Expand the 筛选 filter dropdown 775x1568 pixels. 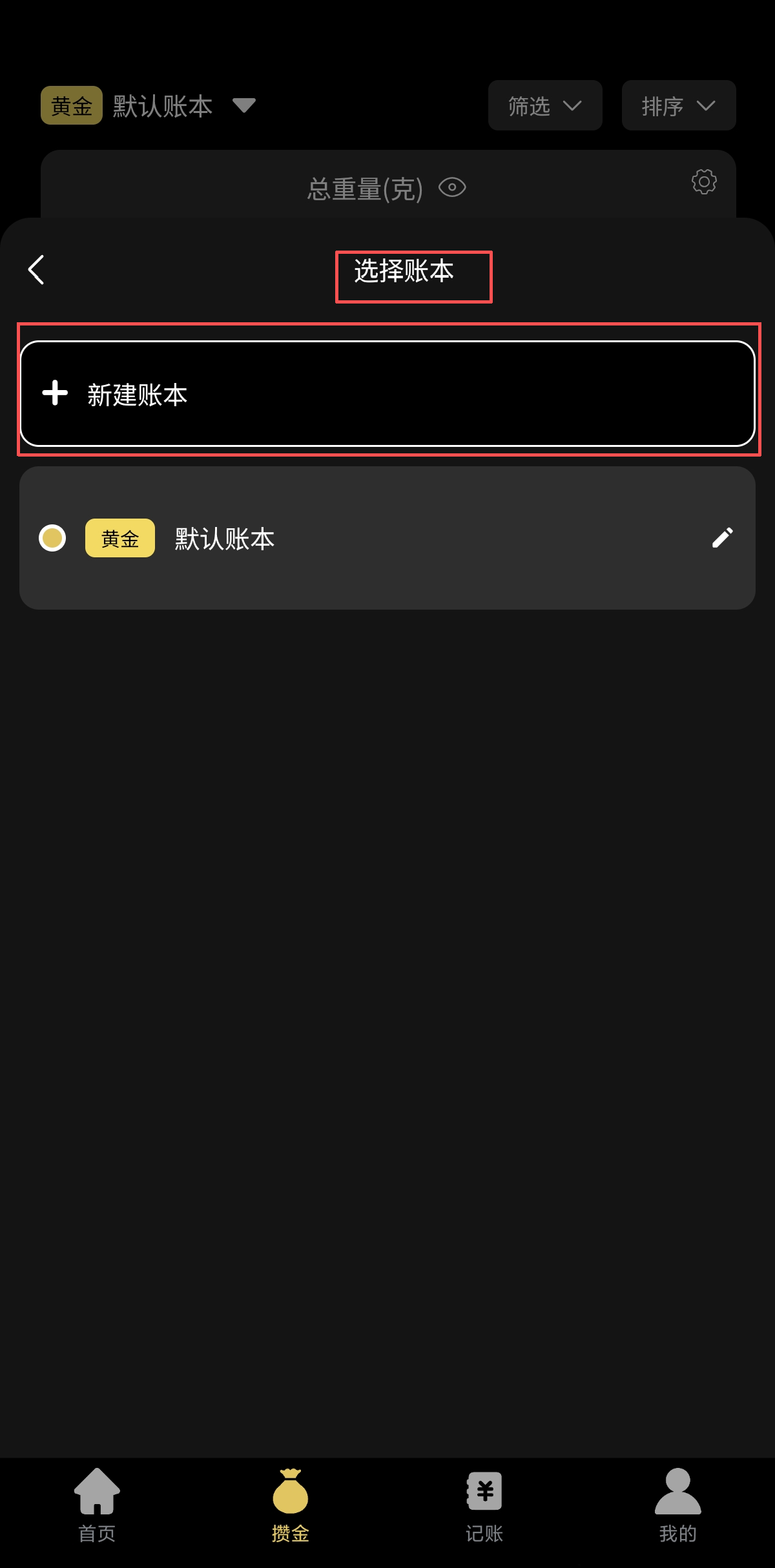coord(544,105)
